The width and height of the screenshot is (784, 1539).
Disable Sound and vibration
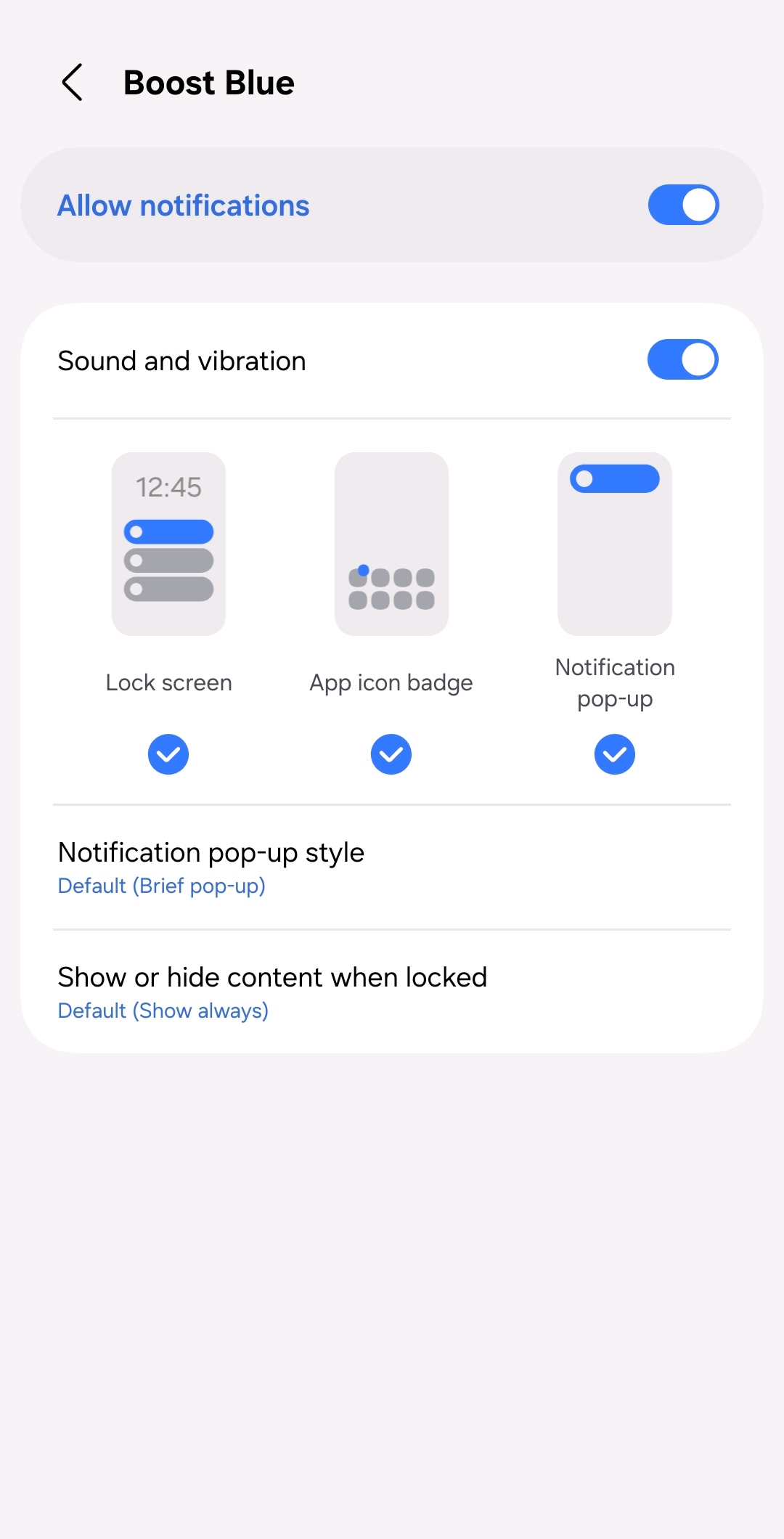pyautogui.click(x=682, y=360)
